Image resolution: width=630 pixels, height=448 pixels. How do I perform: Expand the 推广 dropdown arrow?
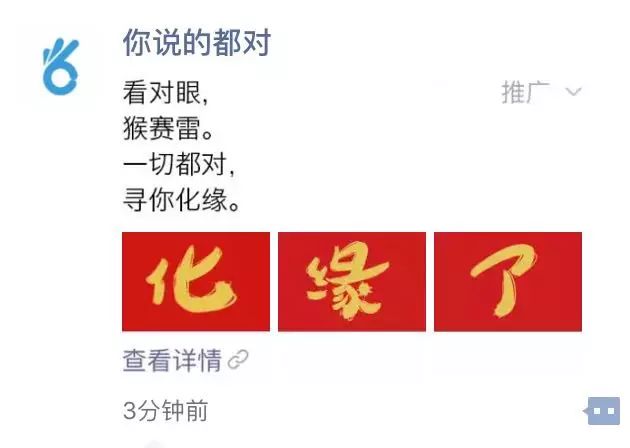pos(574,93)
